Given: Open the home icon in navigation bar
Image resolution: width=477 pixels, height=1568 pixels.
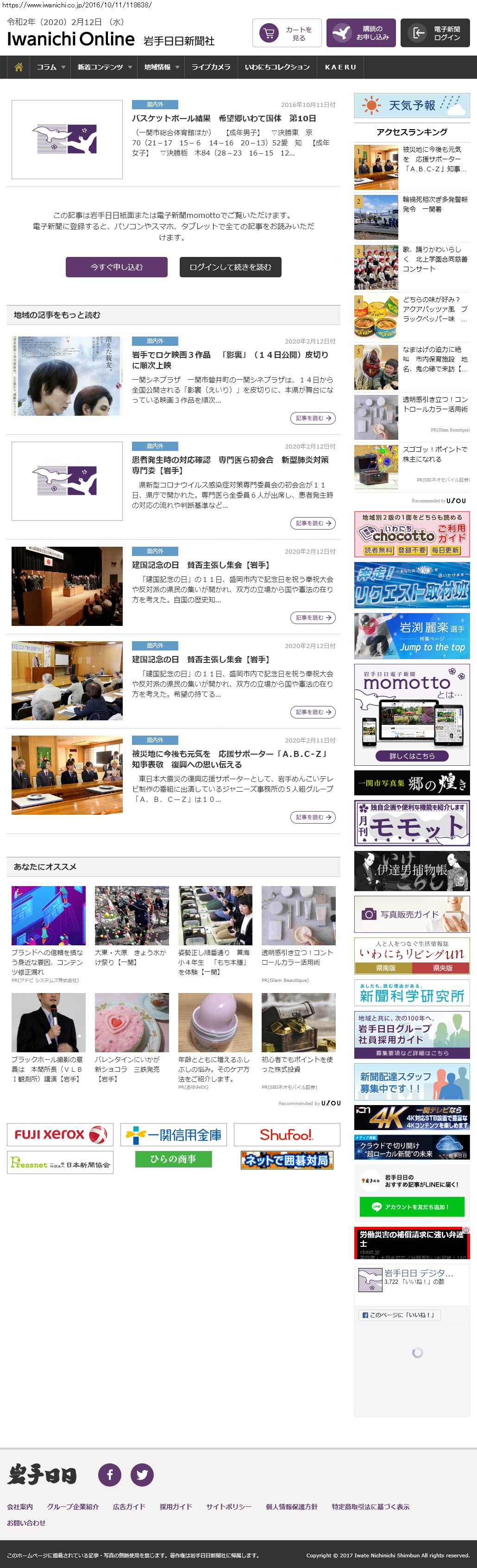Looking at the screenshot, I should [18, 67].
